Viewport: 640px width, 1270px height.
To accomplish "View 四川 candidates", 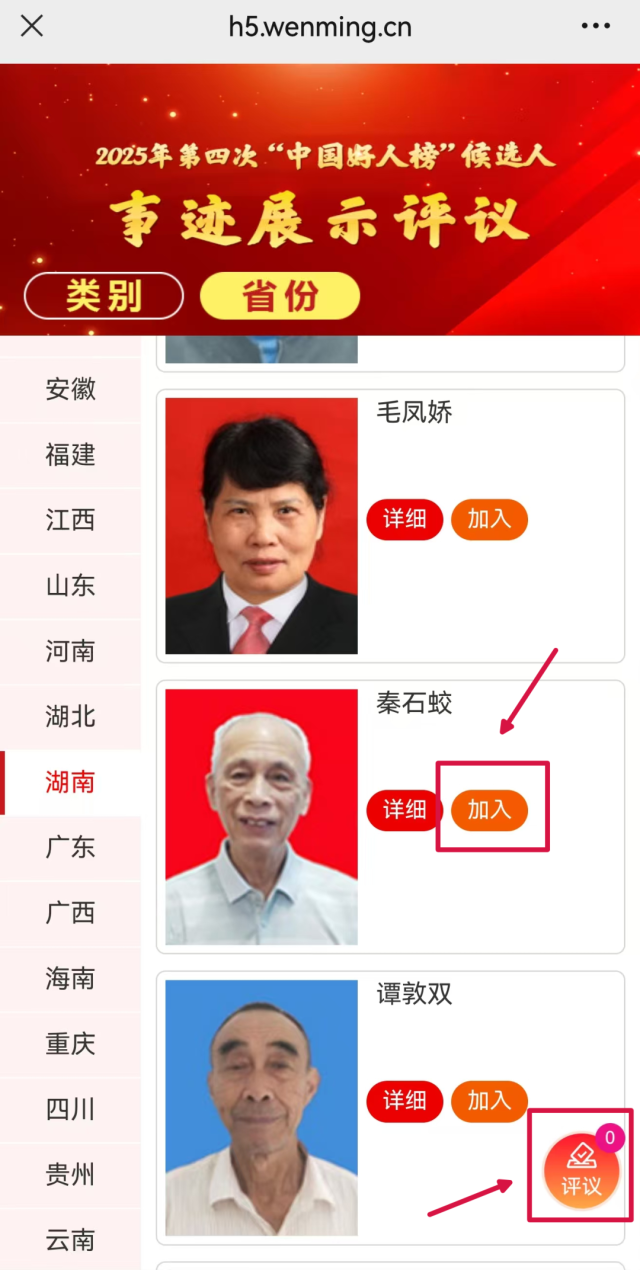I will click(70, 1109).
